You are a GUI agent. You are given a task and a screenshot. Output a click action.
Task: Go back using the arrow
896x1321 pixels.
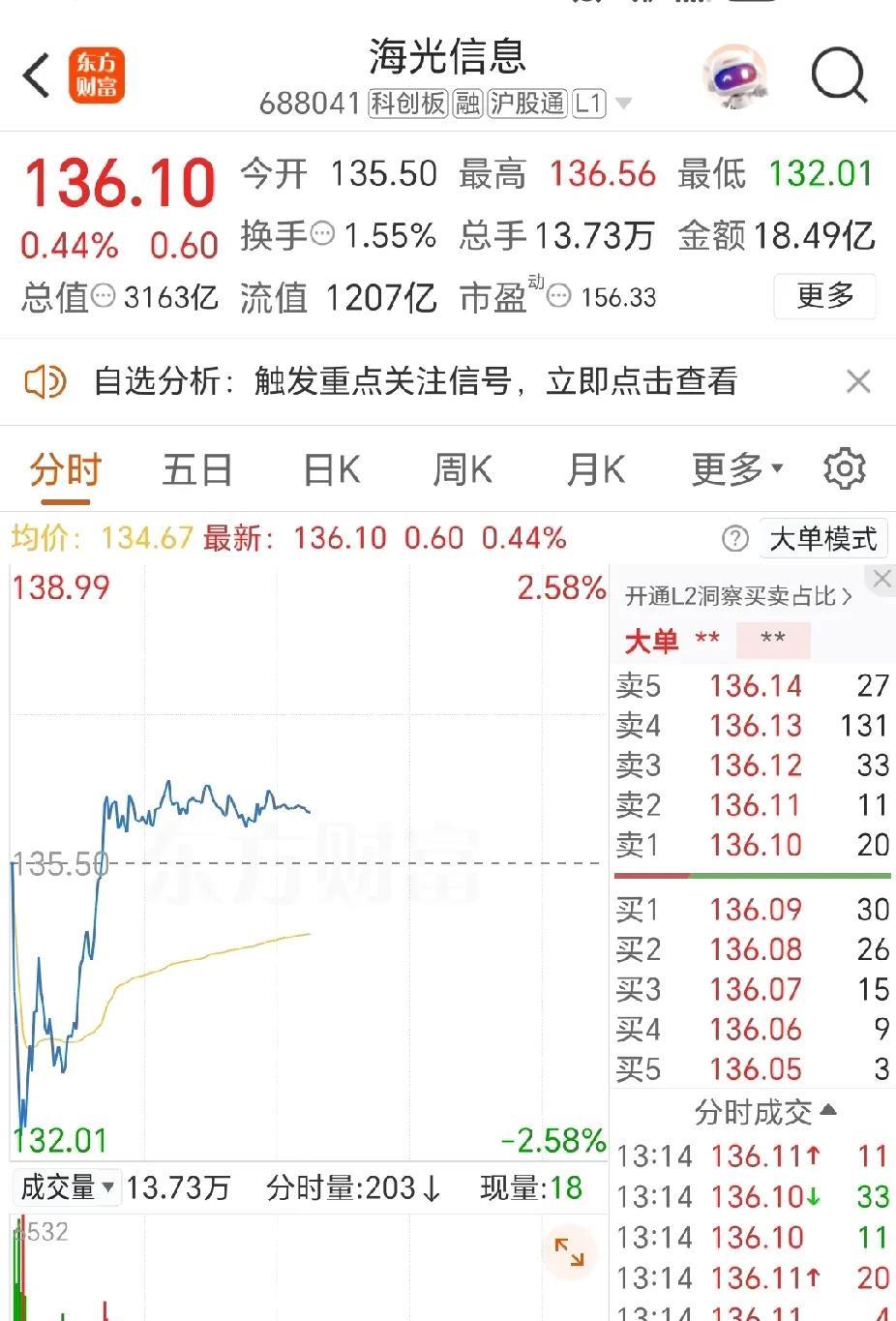click(x=37, y=75)
